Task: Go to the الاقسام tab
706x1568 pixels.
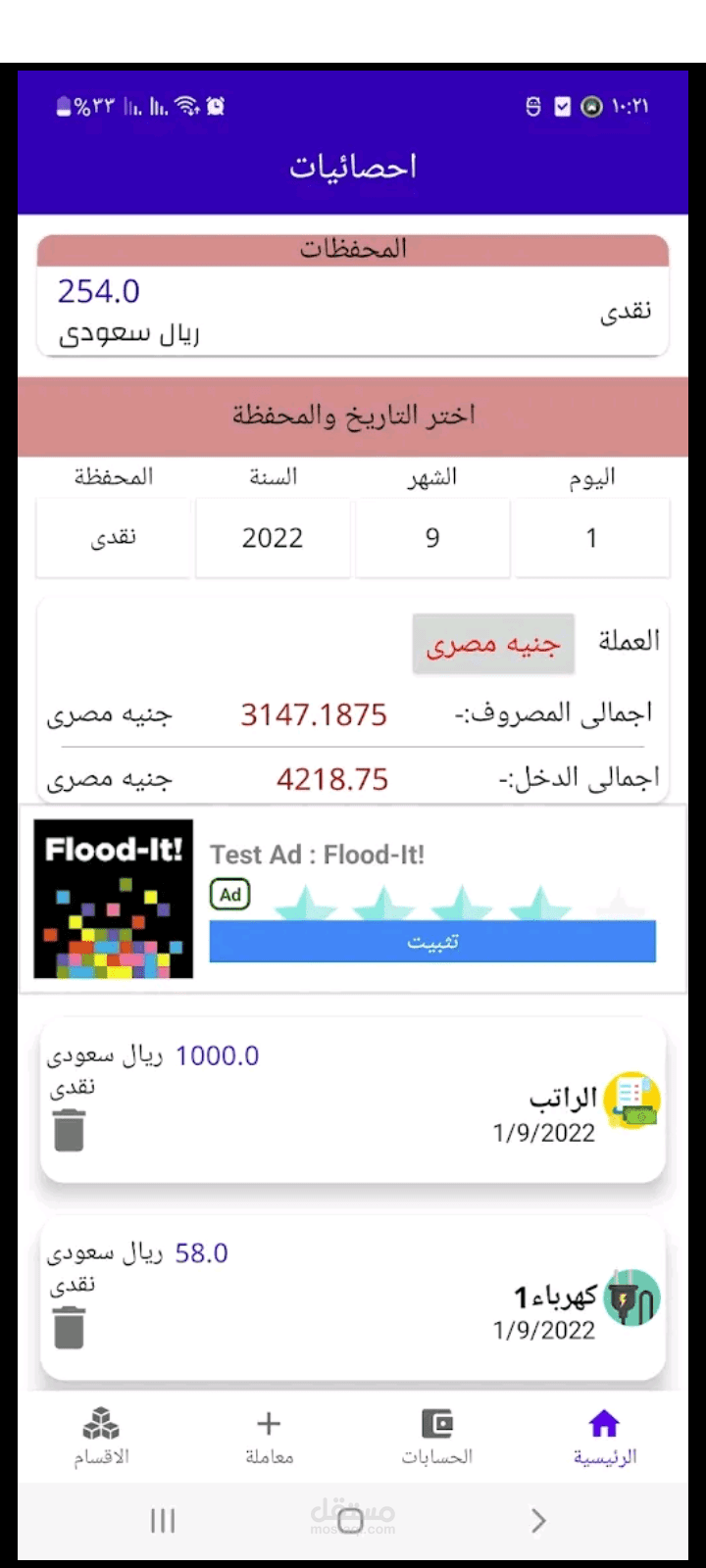Action: (x=100, y=1437)
